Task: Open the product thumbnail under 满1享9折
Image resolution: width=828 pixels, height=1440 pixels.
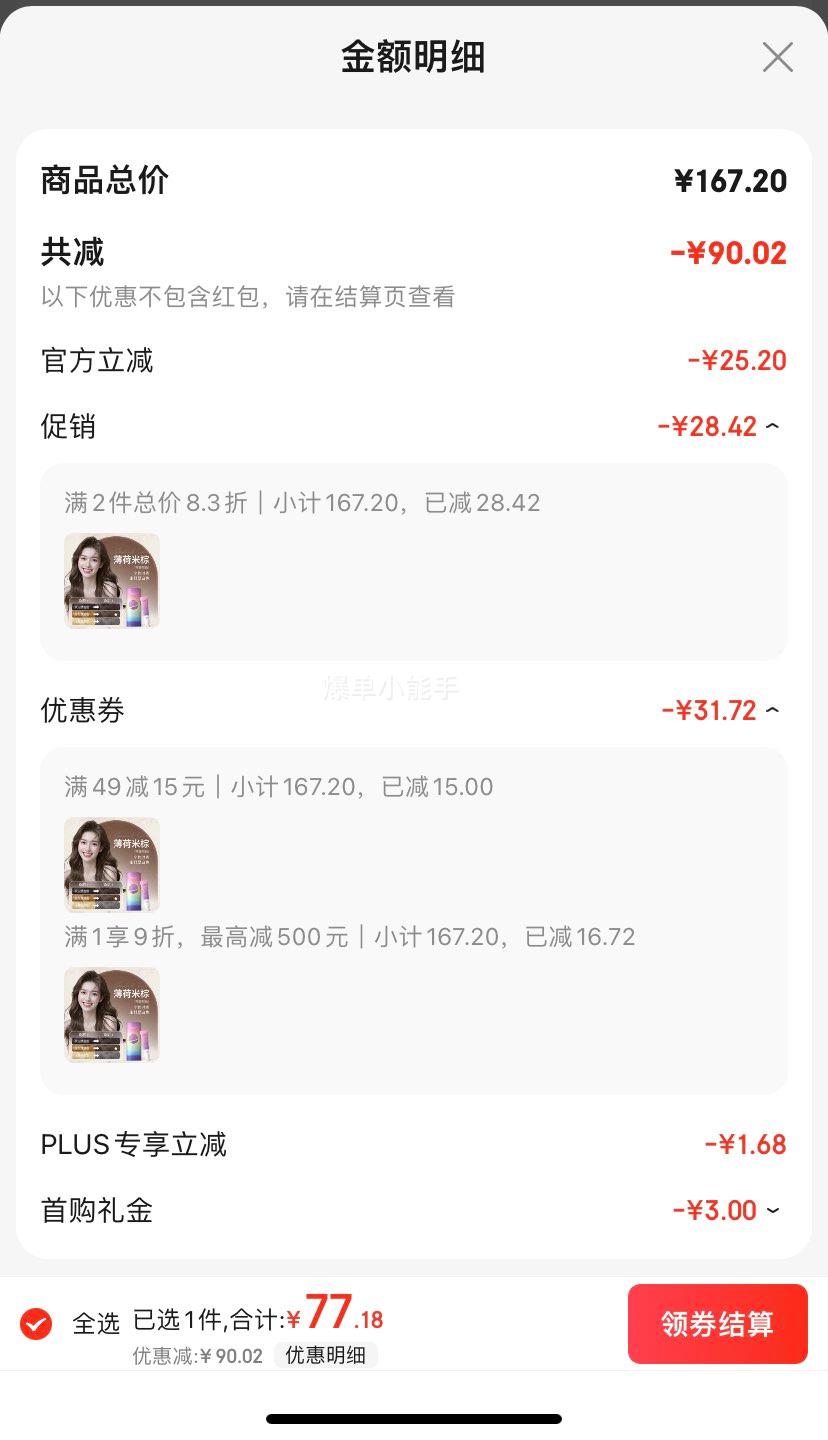Action: point(112,1014)
